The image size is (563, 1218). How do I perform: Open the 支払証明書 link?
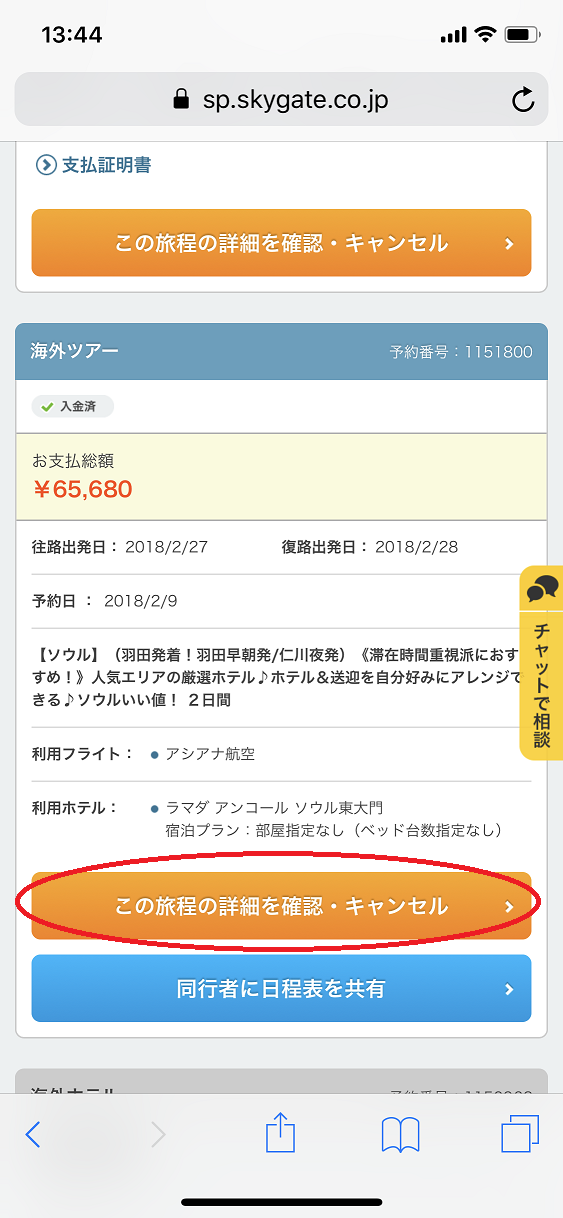(x=94, y=165)
